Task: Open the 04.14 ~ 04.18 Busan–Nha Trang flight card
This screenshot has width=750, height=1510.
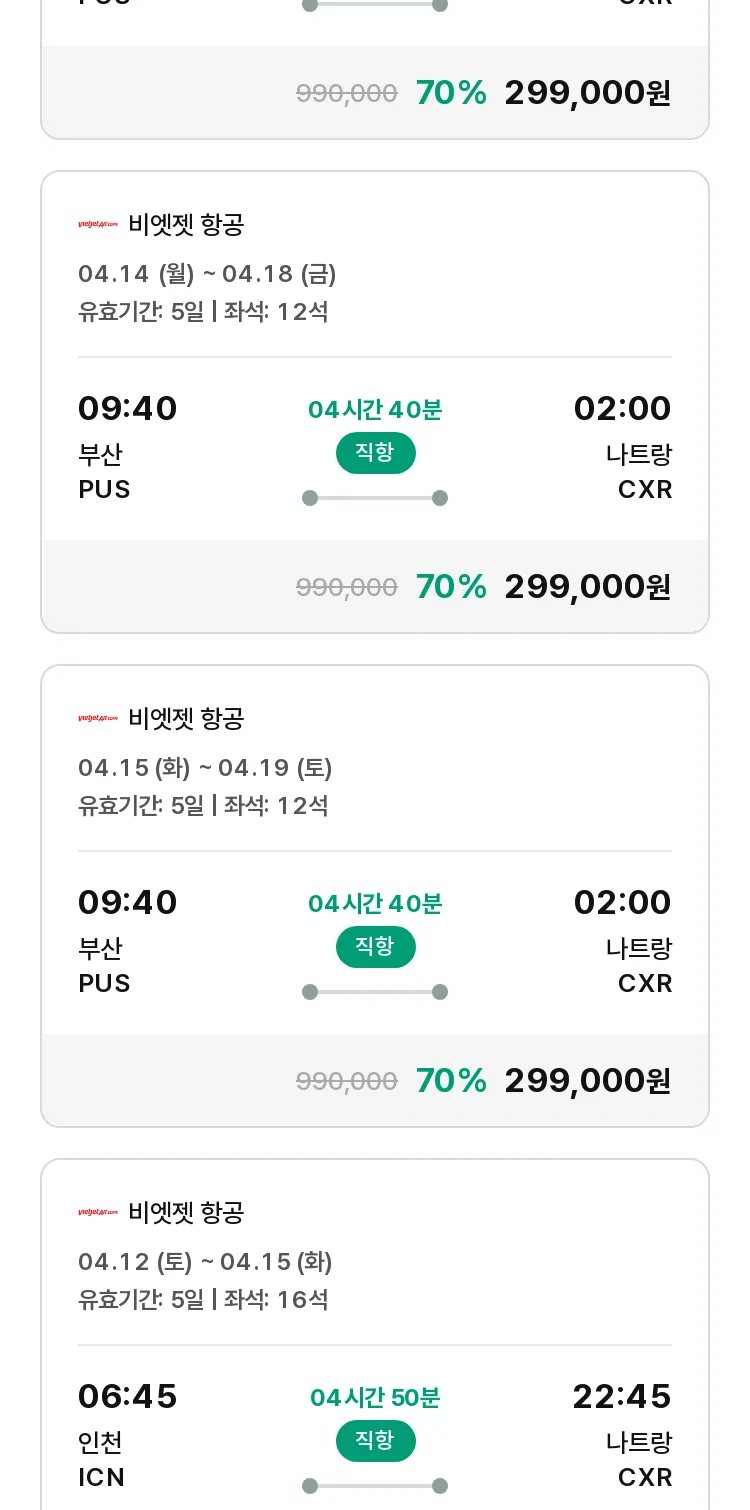Action: tap(375, 402)
